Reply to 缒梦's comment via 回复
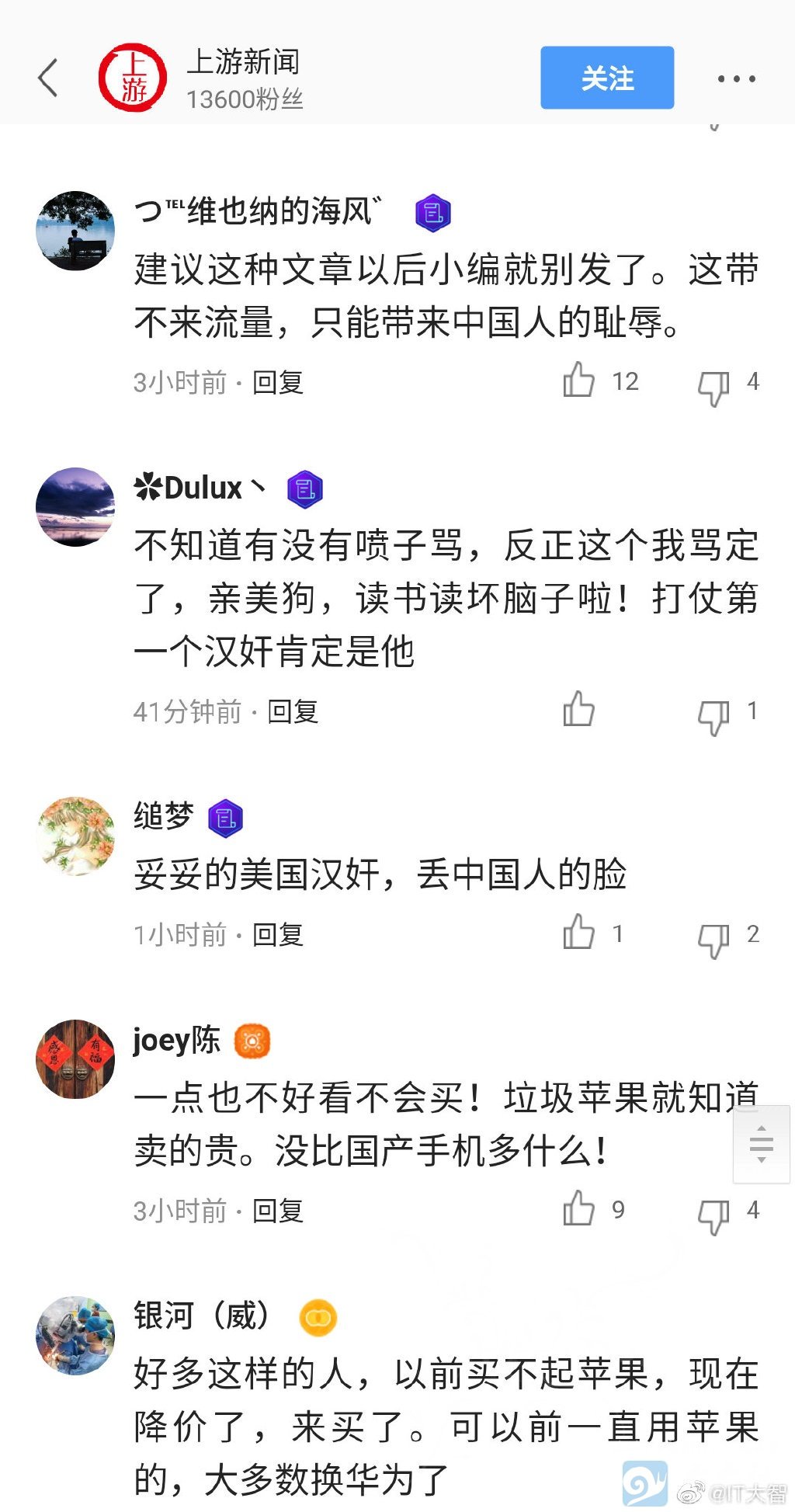Viewport: 795px width, 1512px height. pos(276,934)
